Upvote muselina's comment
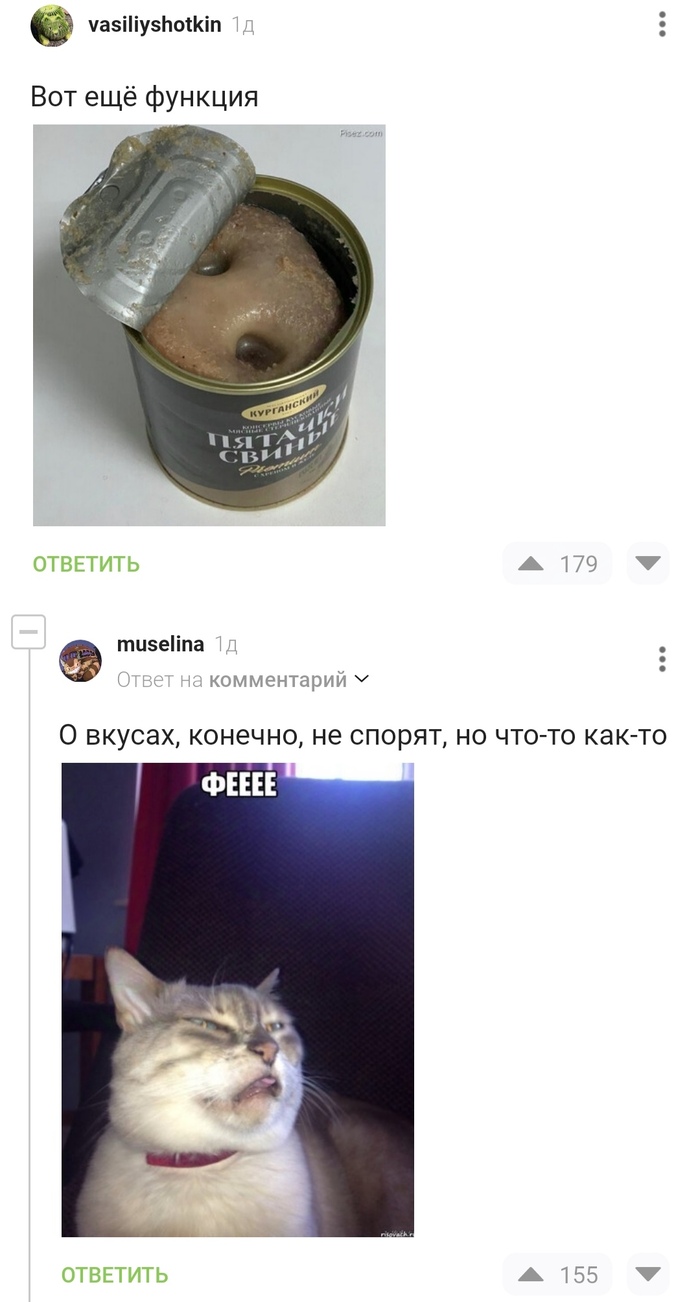 click(531, 1275)
